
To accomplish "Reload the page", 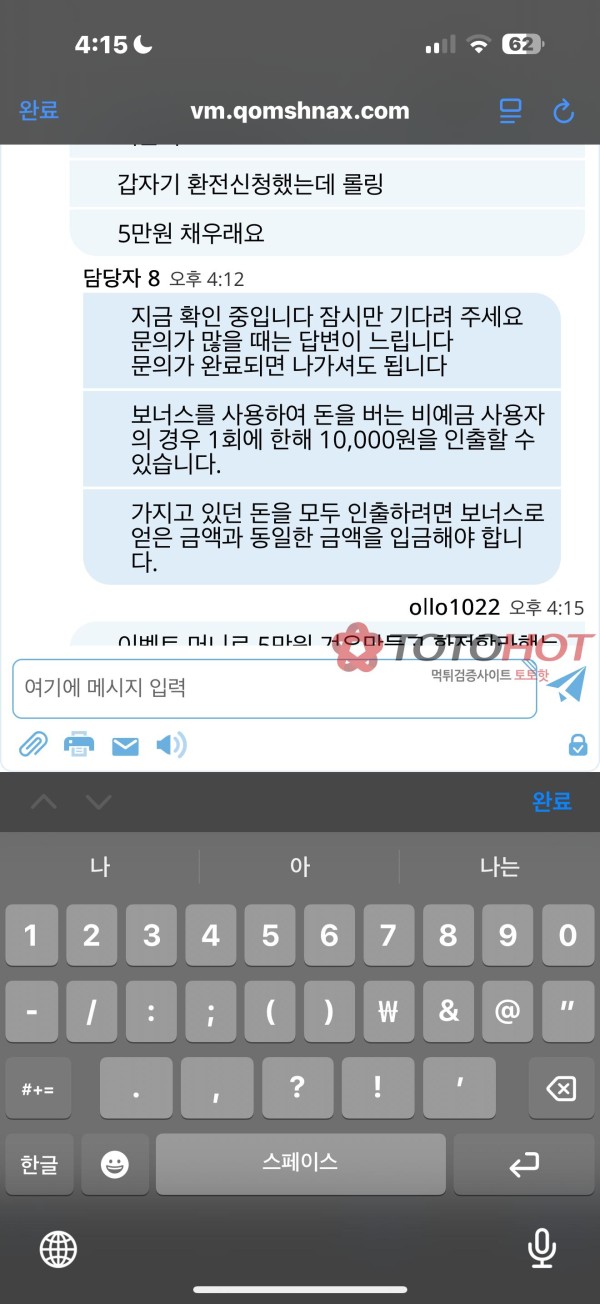I will click(x=564, y=111).
